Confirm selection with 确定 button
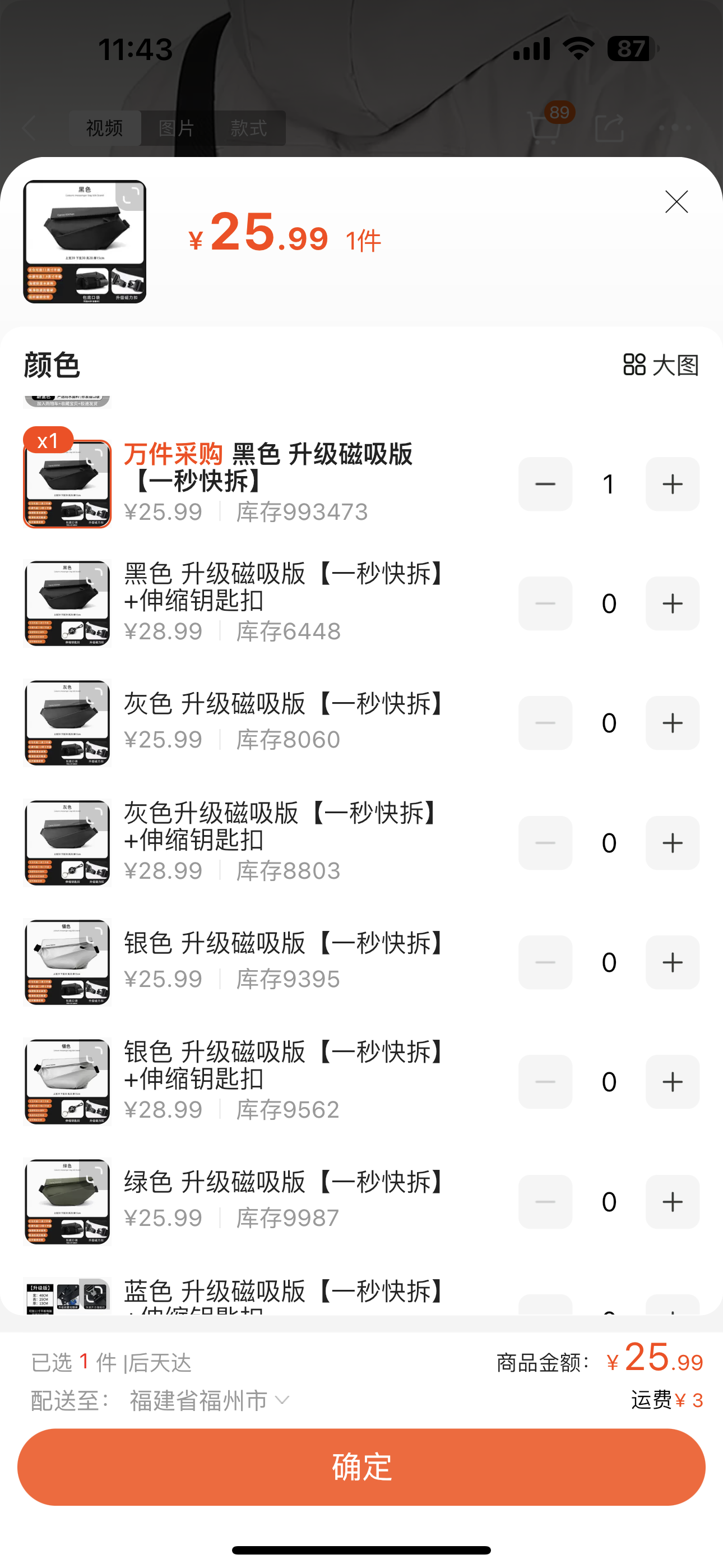This screenshot has width=723, height=1568. coord(361,1467)
